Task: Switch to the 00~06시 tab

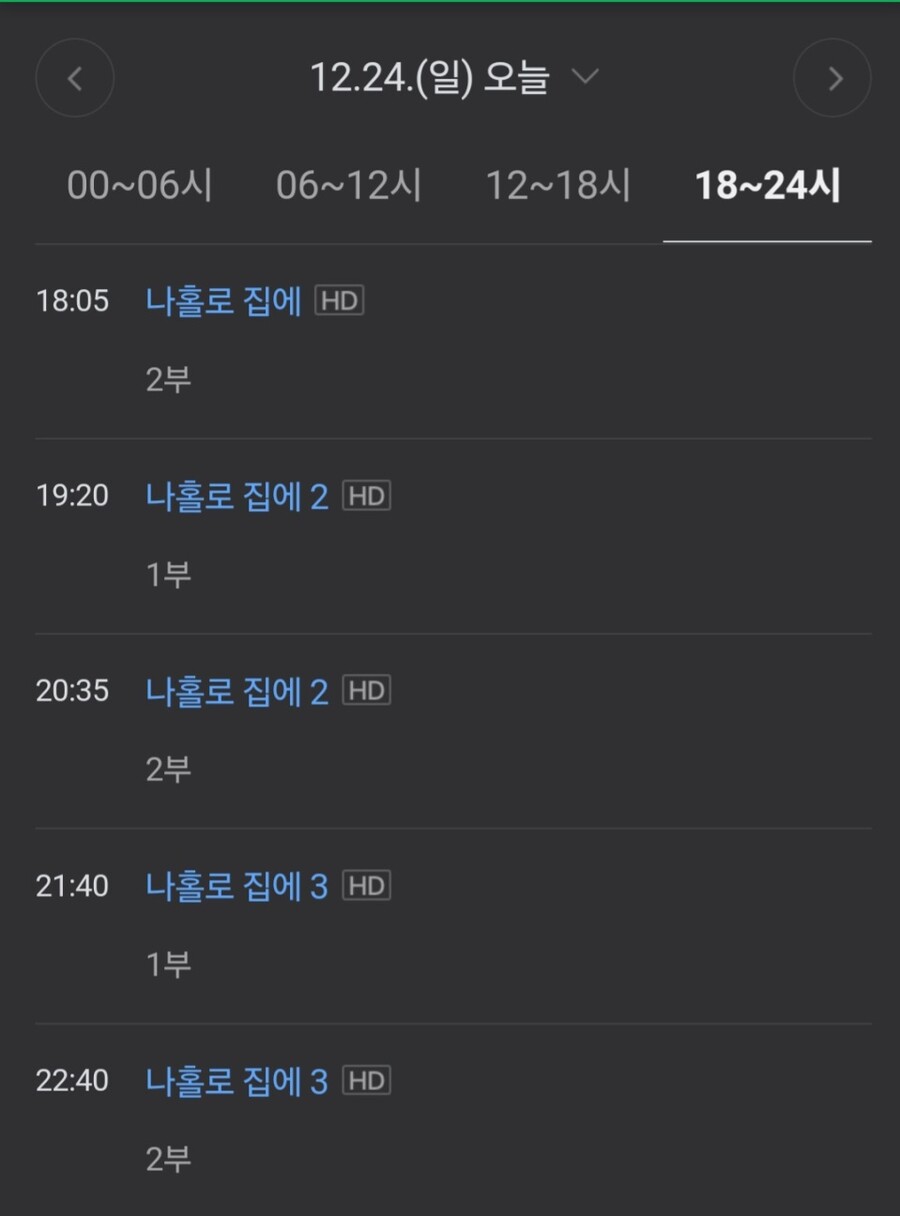Action: 140,186
